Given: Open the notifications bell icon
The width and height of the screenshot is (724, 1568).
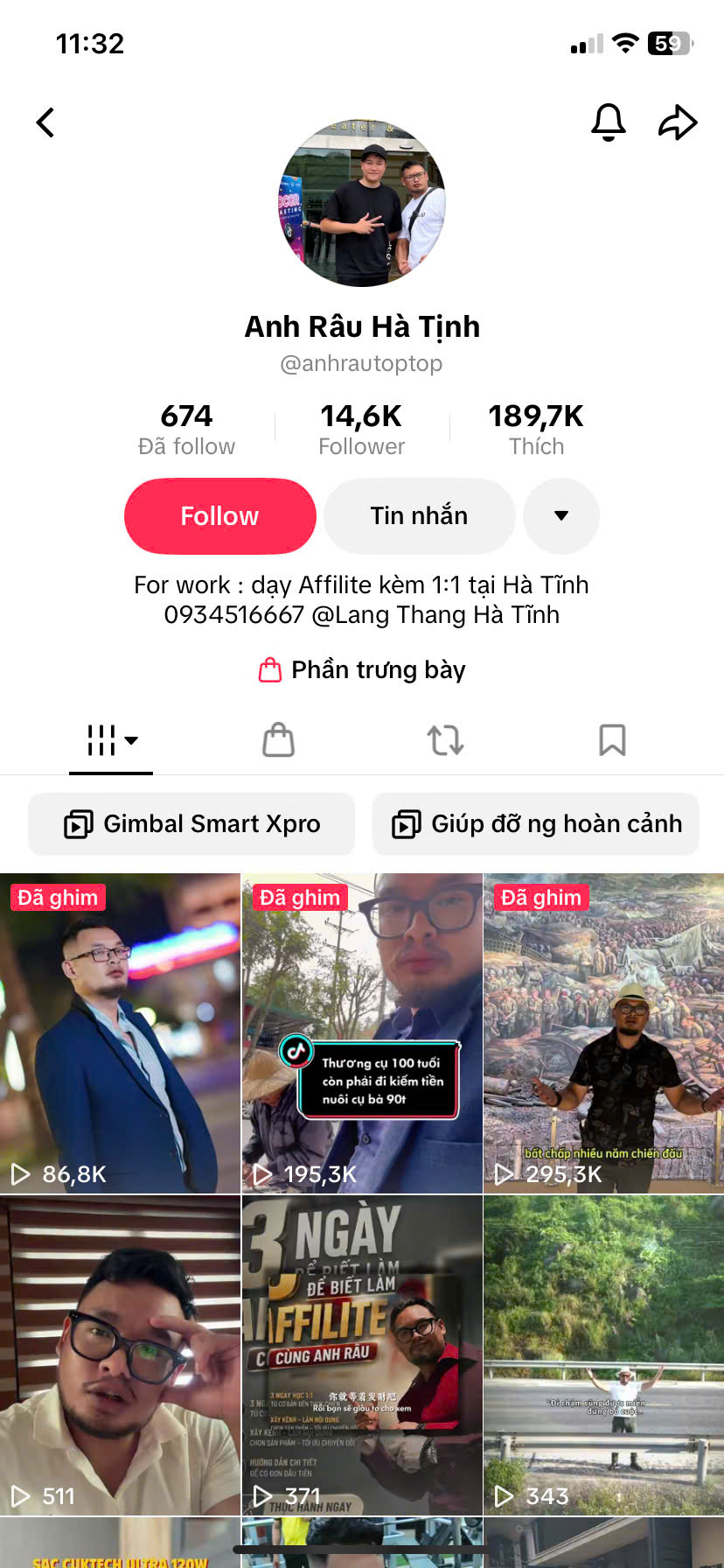Looking at the screenshot, I should (609, 122).
